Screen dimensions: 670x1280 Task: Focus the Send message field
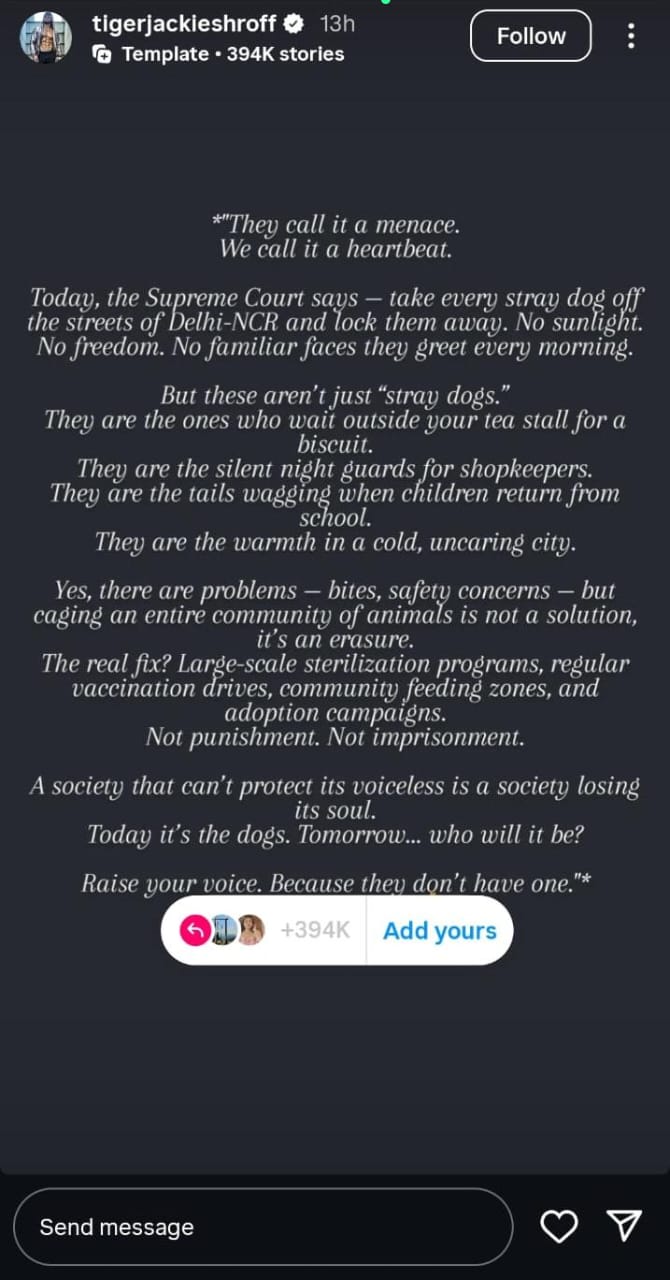[x=262, y=1227]
